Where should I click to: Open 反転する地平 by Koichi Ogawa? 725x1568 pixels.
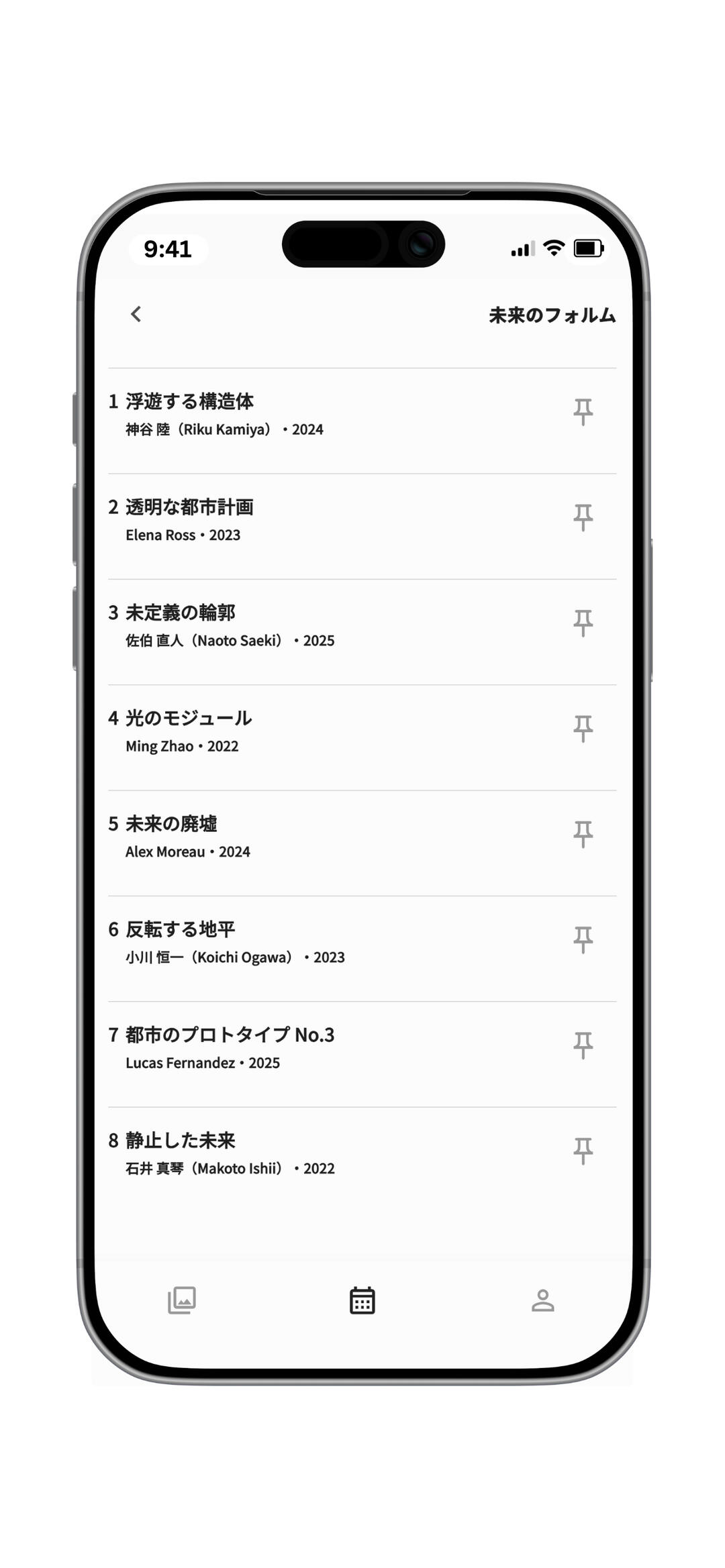coord(269,941)
